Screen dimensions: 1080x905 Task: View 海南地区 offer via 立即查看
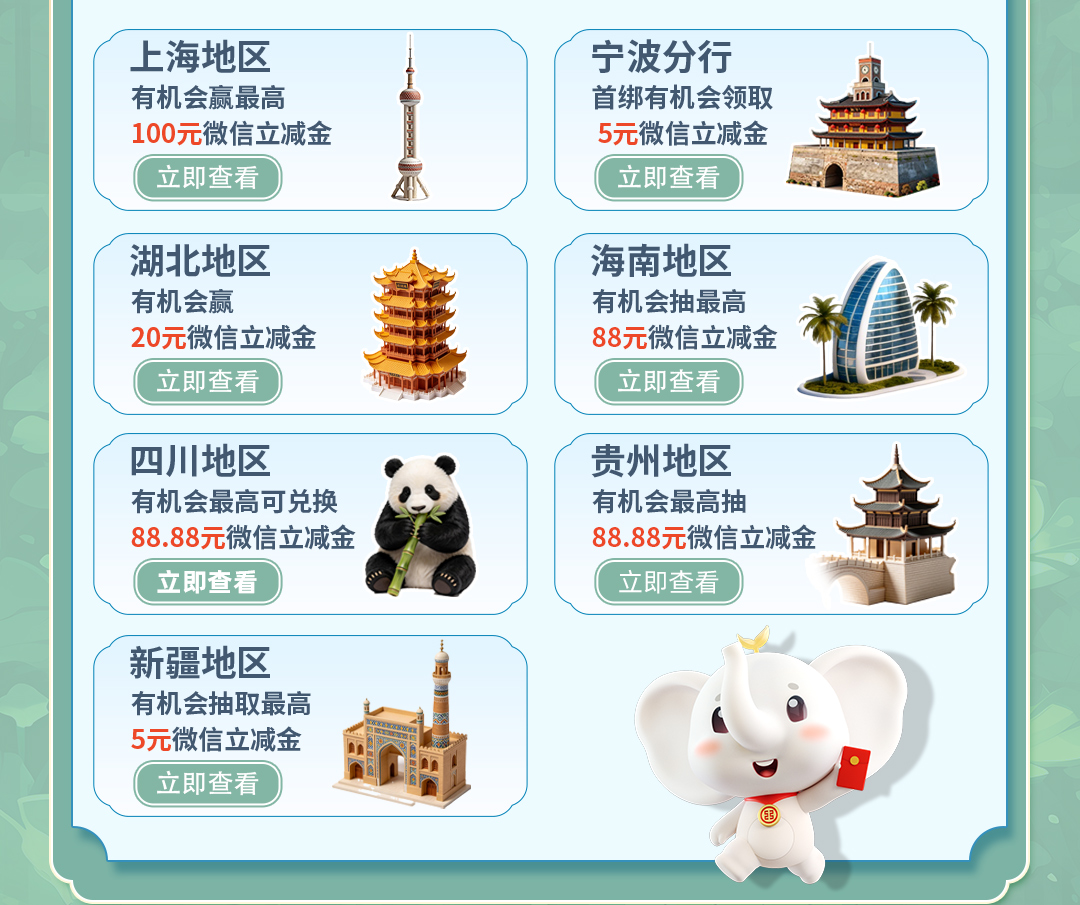tap(669, 382)
